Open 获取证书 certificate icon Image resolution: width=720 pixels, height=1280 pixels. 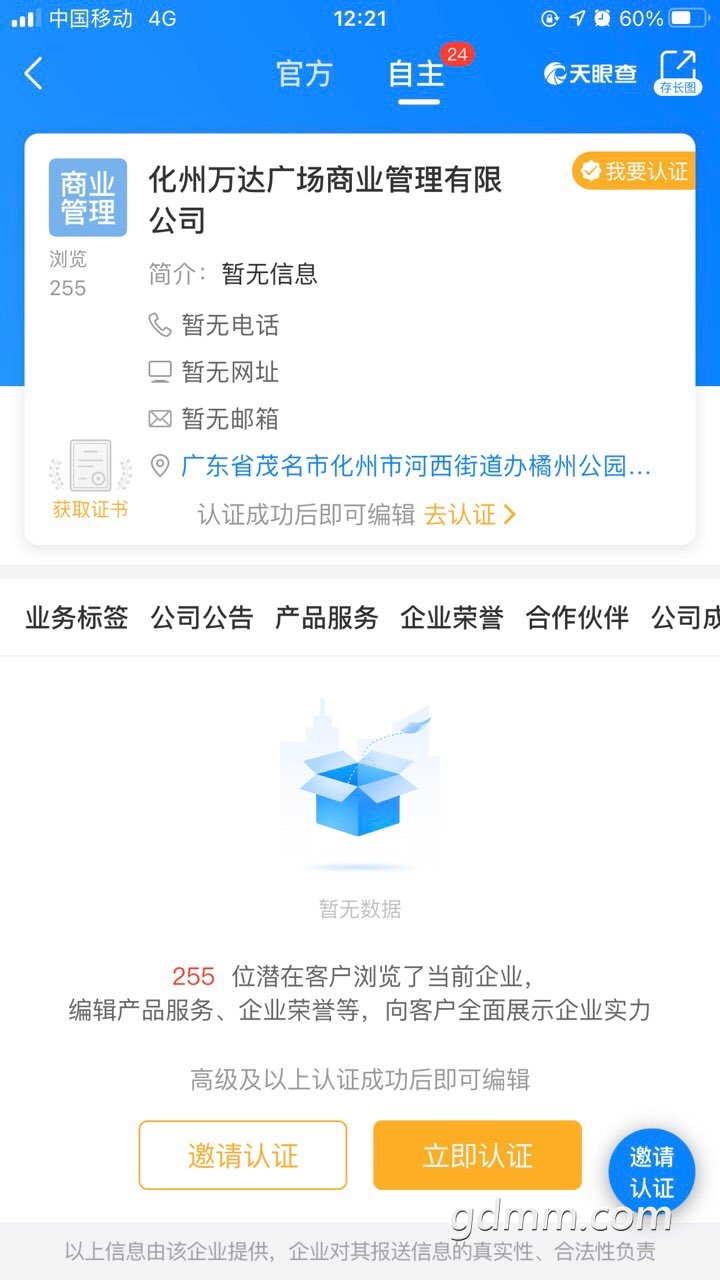pos(90,478)
